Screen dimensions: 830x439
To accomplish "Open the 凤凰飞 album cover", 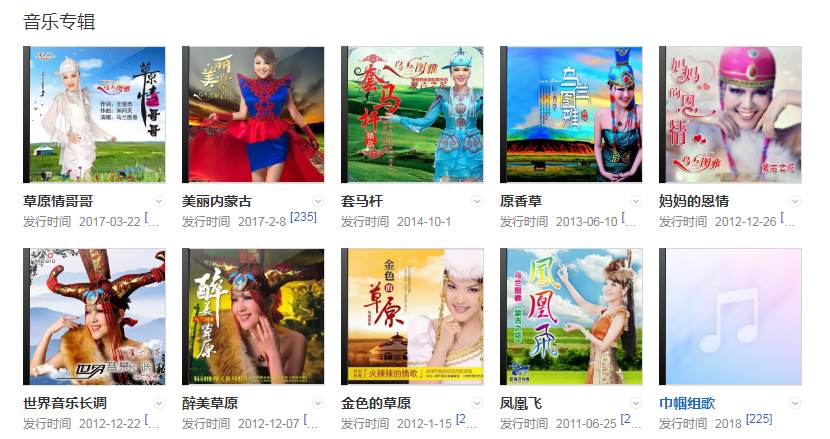I will [x=571, y=316].
